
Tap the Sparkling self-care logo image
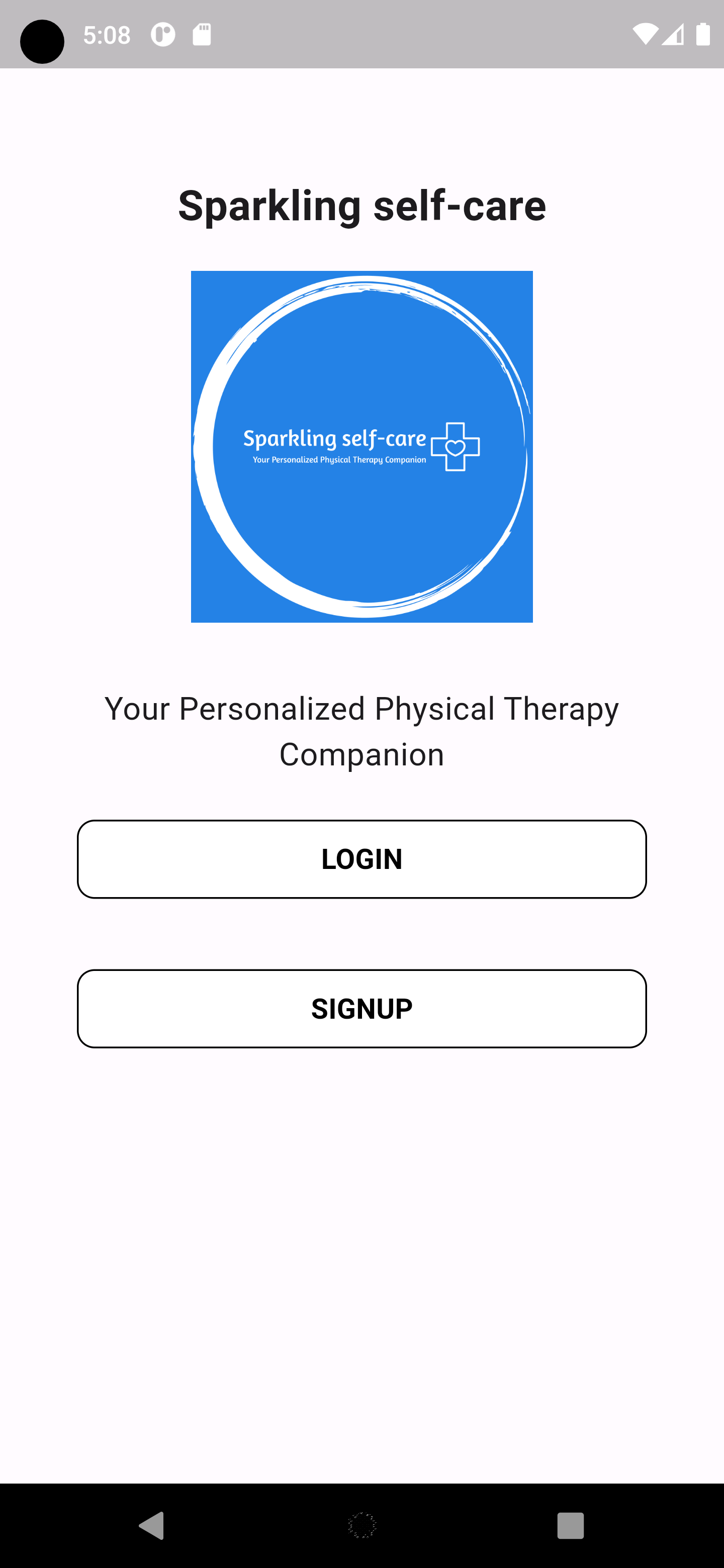[x=361, y=446]
